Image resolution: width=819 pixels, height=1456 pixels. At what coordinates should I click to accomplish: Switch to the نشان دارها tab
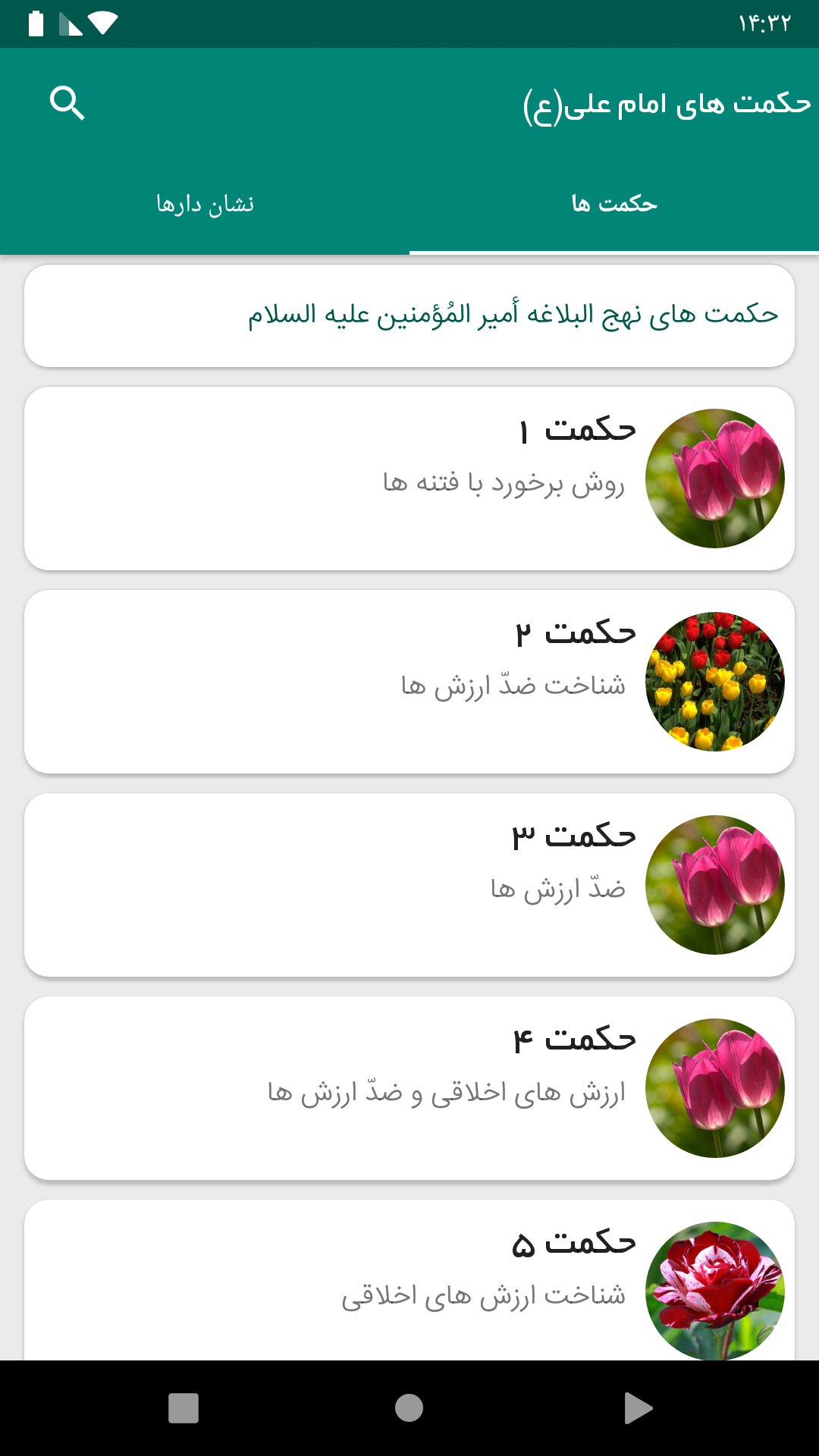click(205, 202)
